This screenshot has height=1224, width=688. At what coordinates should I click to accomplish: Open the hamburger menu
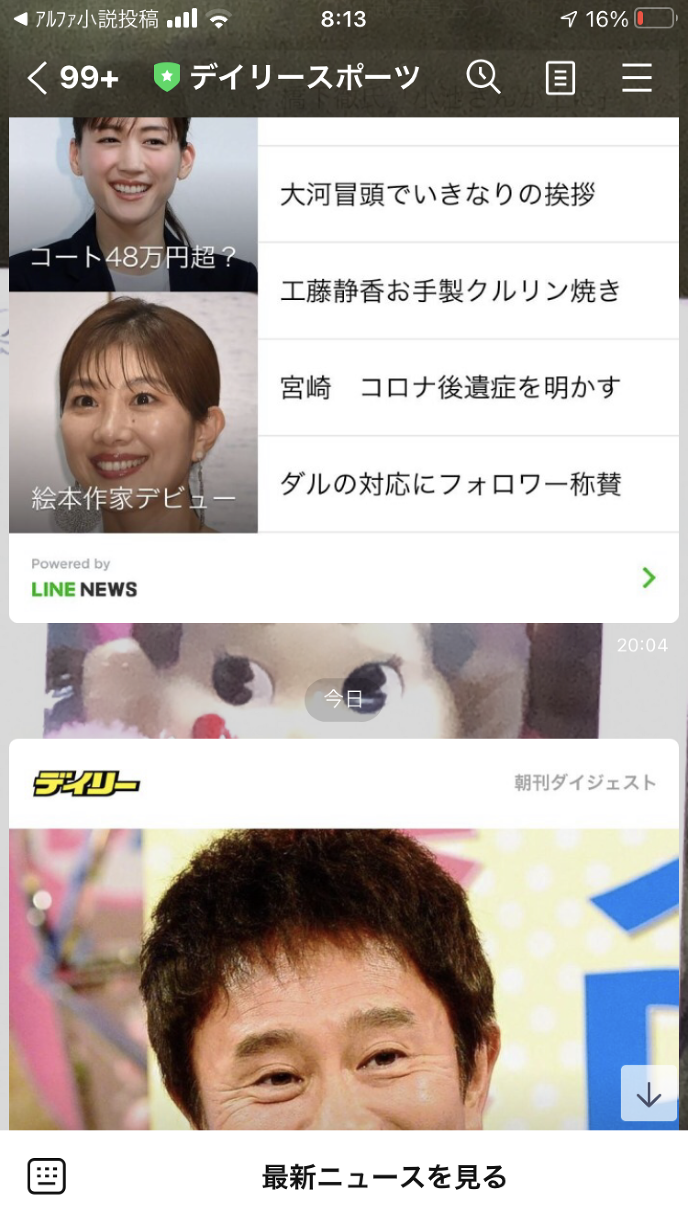point(637,78)
